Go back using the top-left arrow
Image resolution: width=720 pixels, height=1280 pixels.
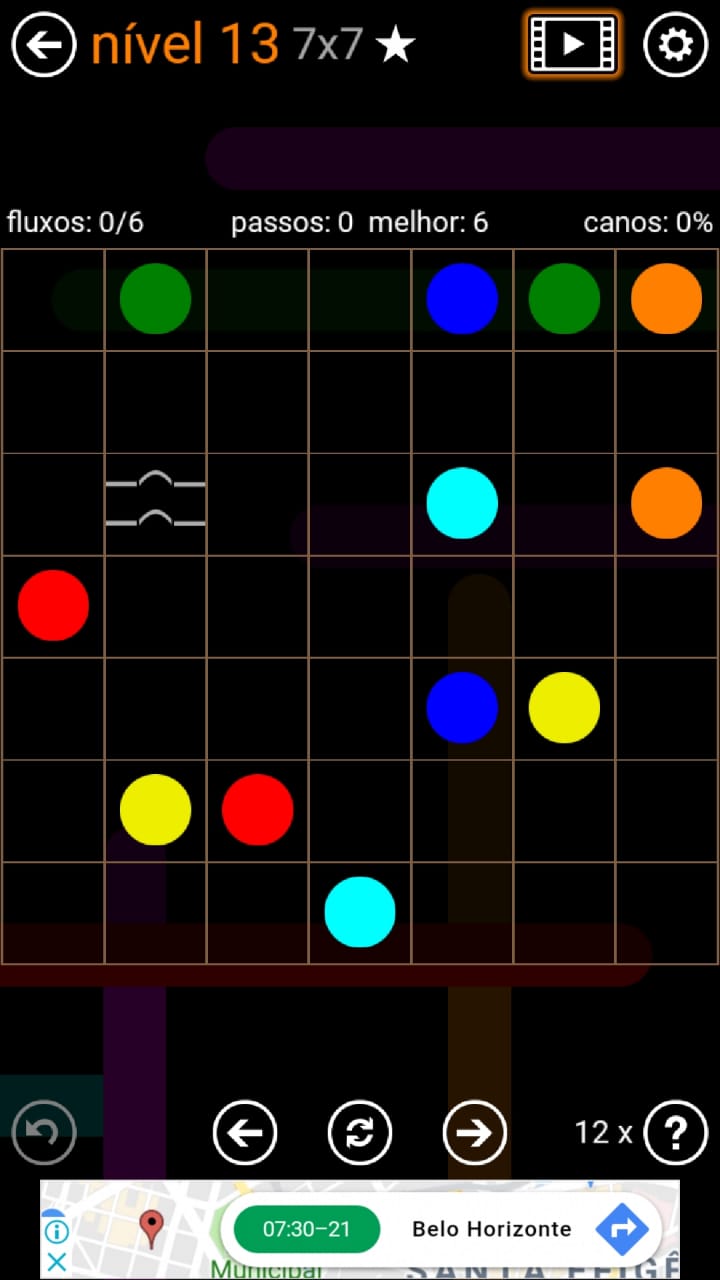coord(44,45)
